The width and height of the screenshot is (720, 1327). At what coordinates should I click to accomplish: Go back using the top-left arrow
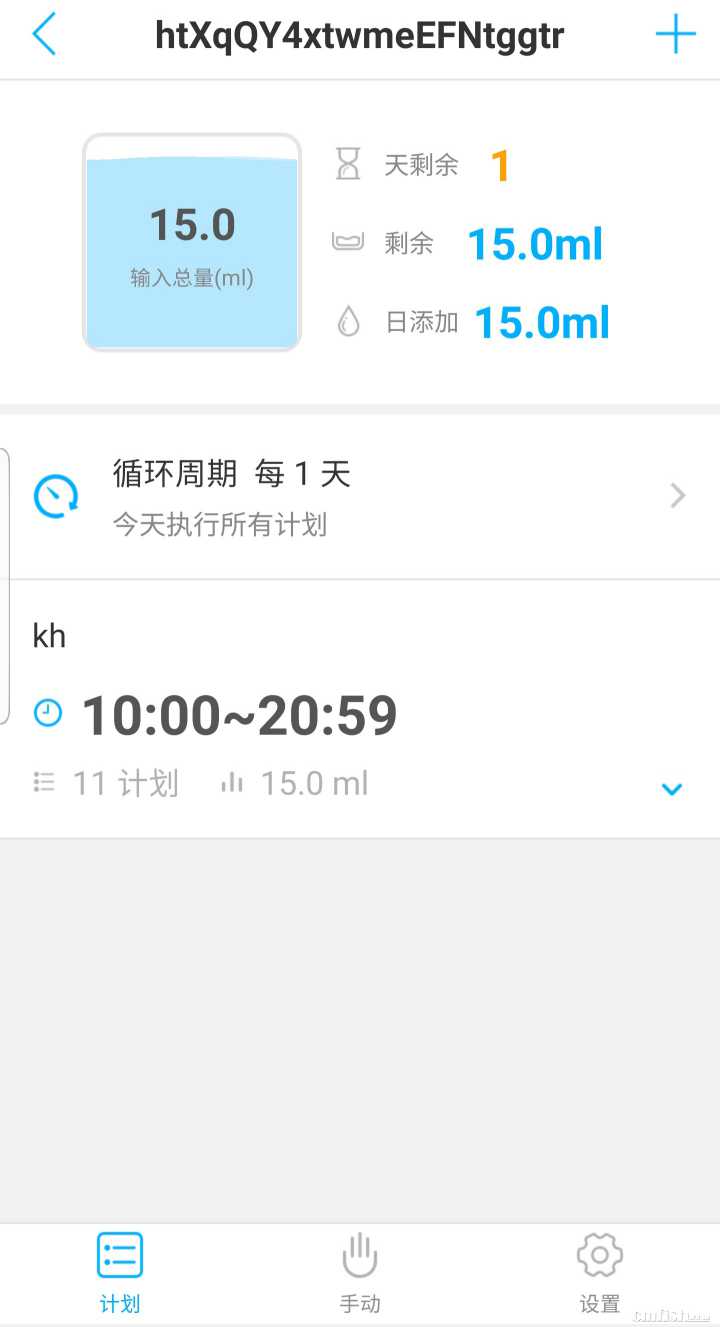45,36
